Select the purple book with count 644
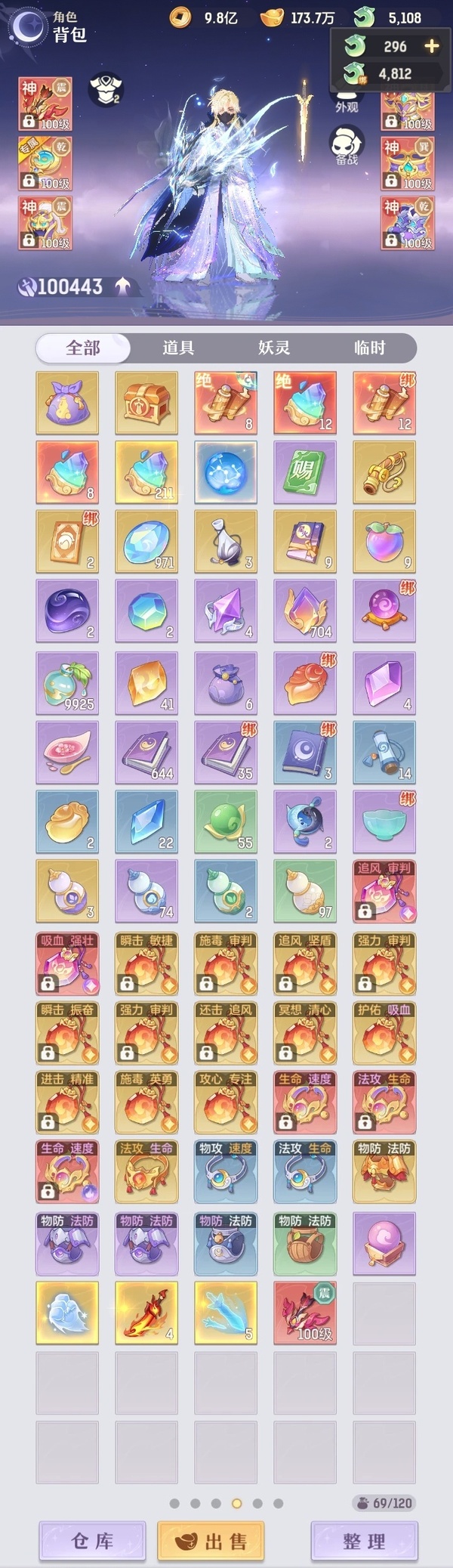 [146, 752]
